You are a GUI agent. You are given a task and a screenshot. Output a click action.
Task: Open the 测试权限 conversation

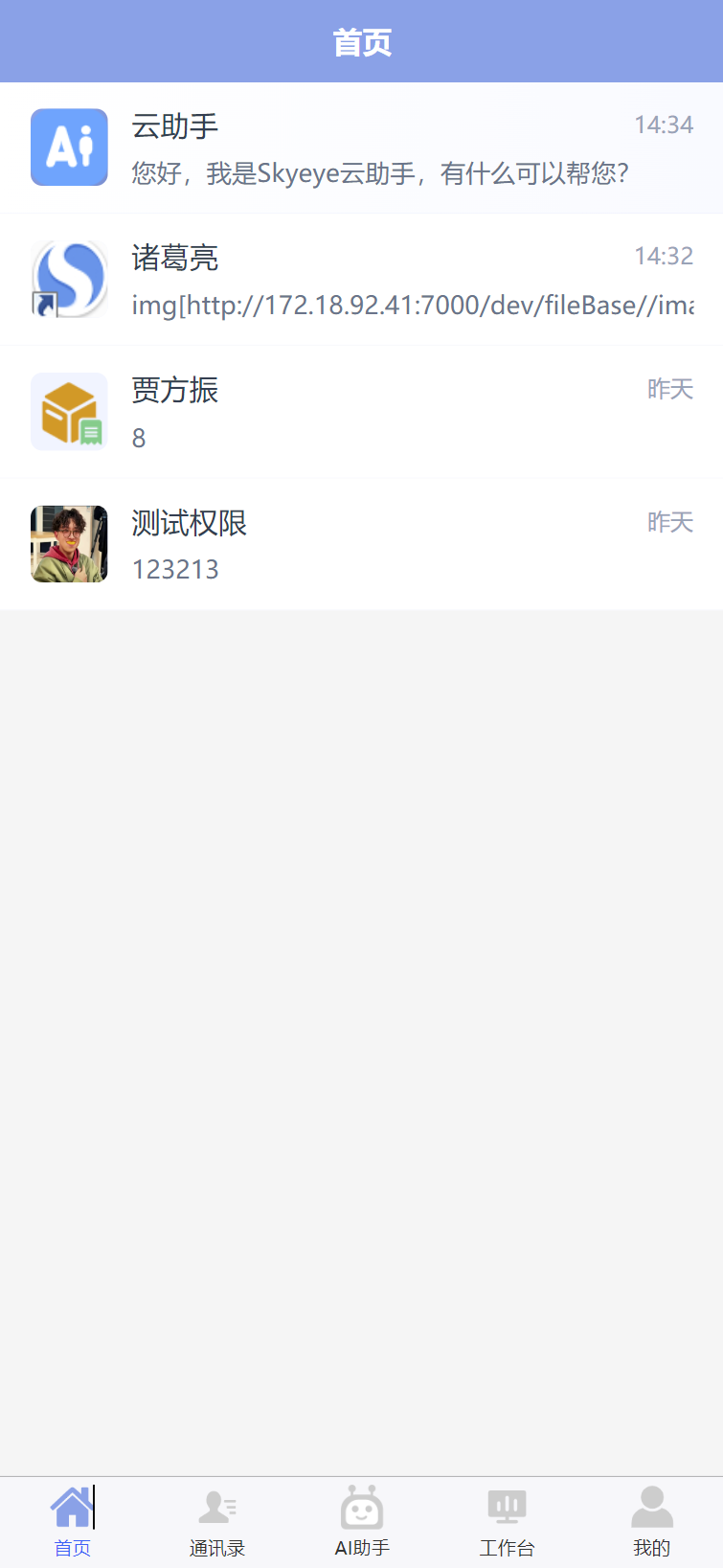tap(361, 544)
